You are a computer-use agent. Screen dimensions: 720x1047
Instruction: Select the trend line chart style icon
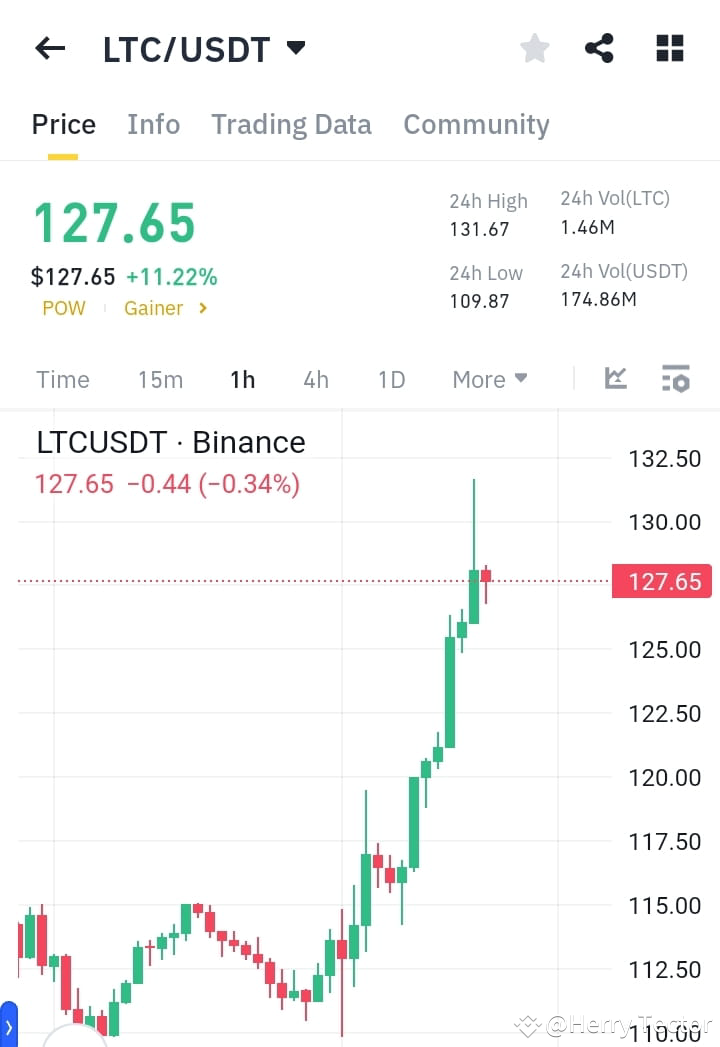coord(615,379)
